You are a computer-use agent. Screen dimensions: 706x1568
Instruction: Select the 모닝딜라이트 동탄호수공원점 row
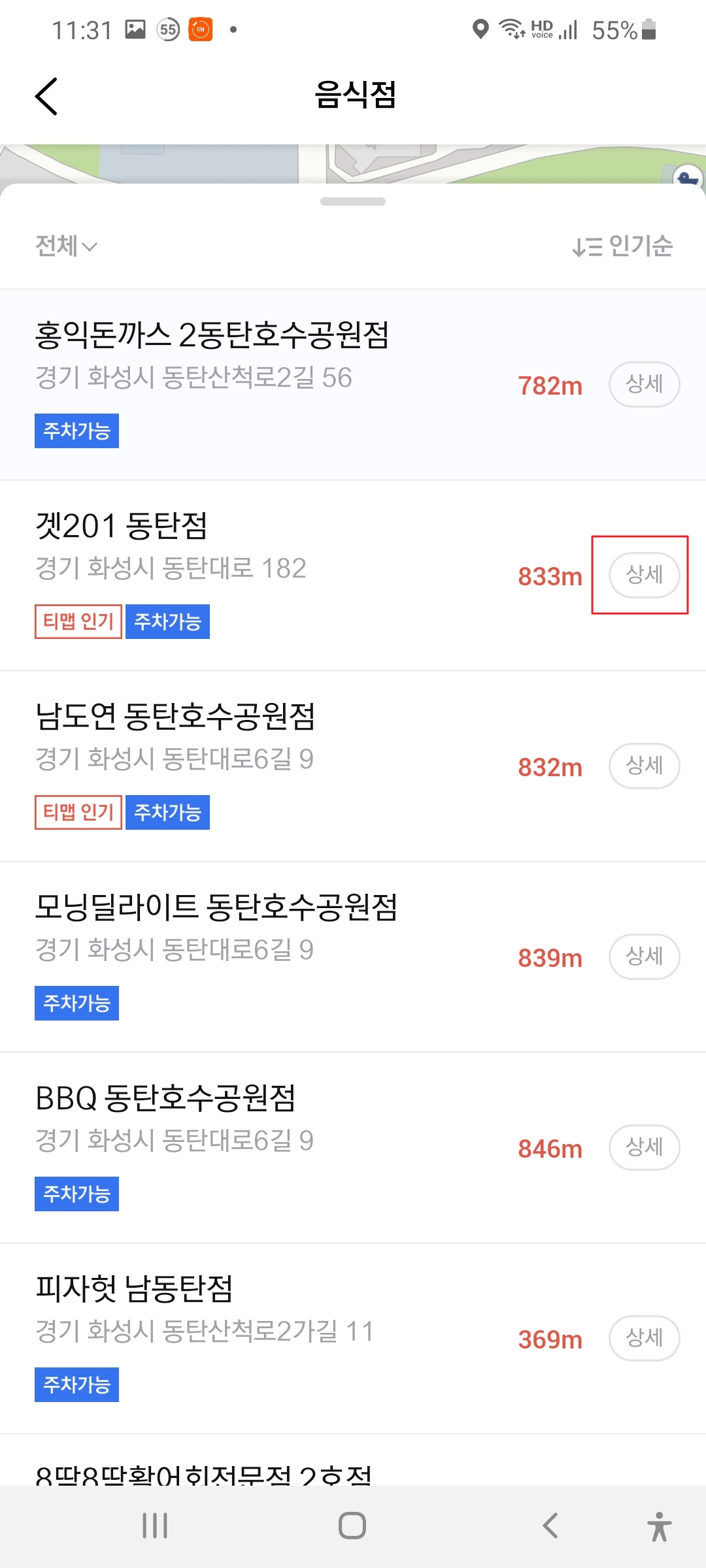point(353,957)
